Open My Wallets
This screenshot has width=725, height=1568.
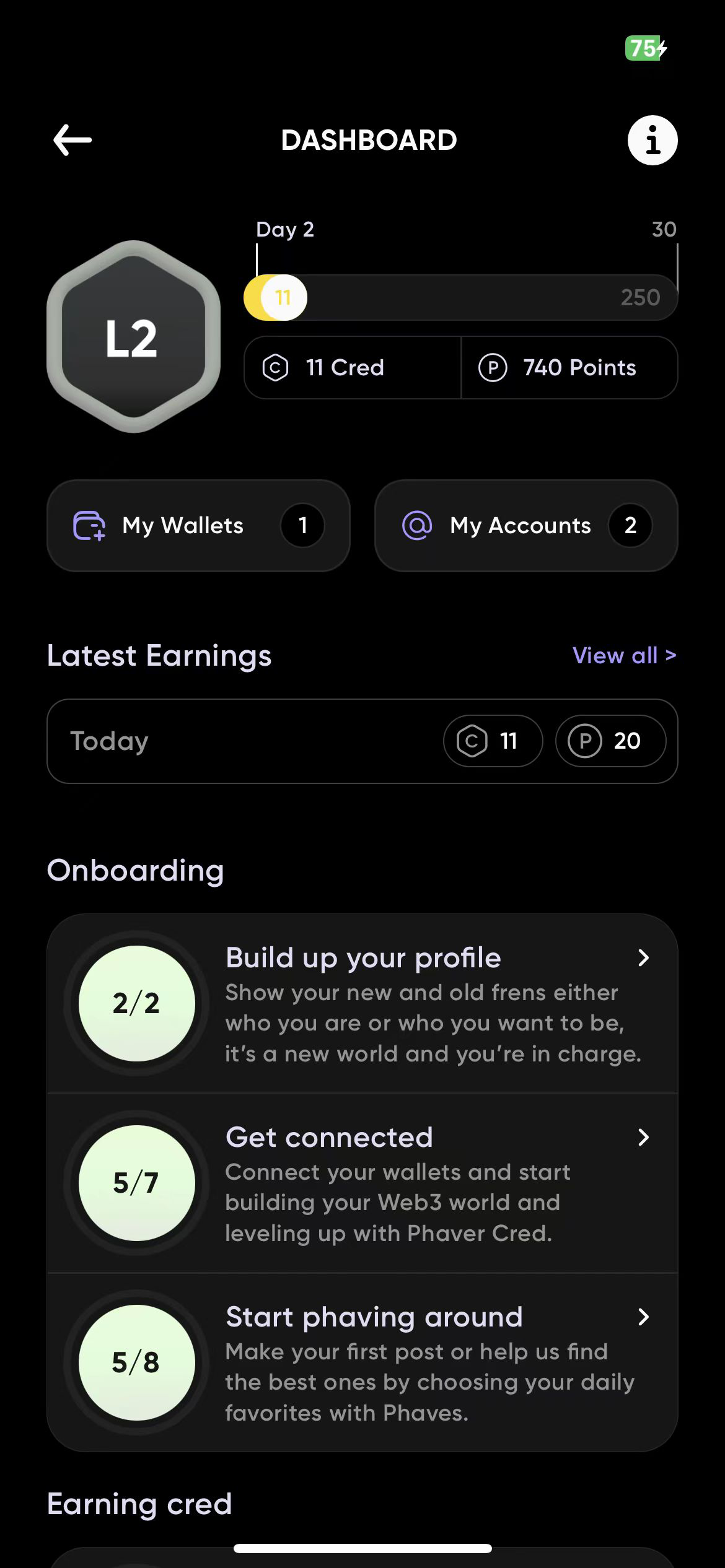click(198, 525)
